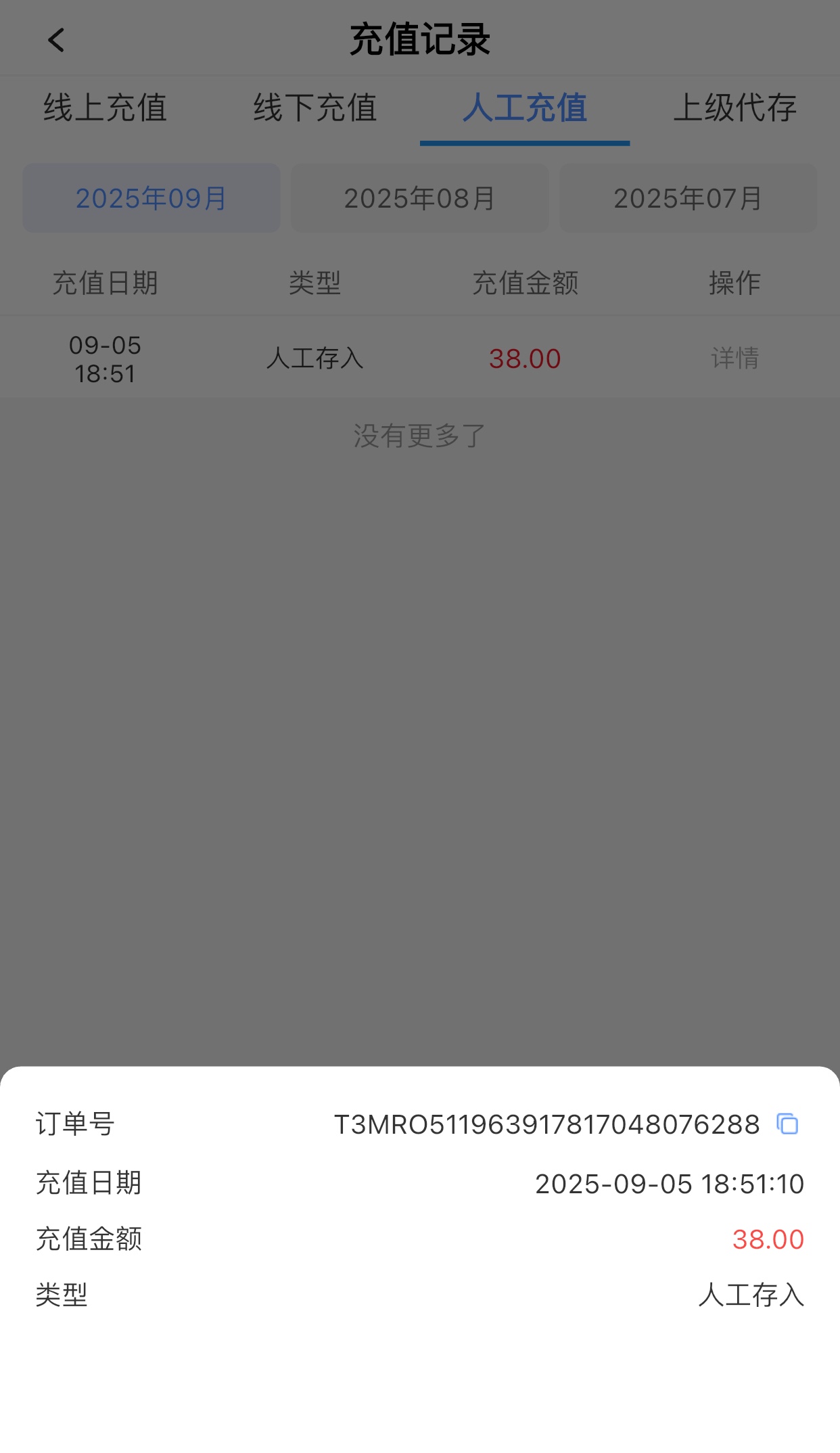Filter records by 2025年07月
Image resolution: width=840 pixels, height=1453 pixels.
[x=688, y=198]
